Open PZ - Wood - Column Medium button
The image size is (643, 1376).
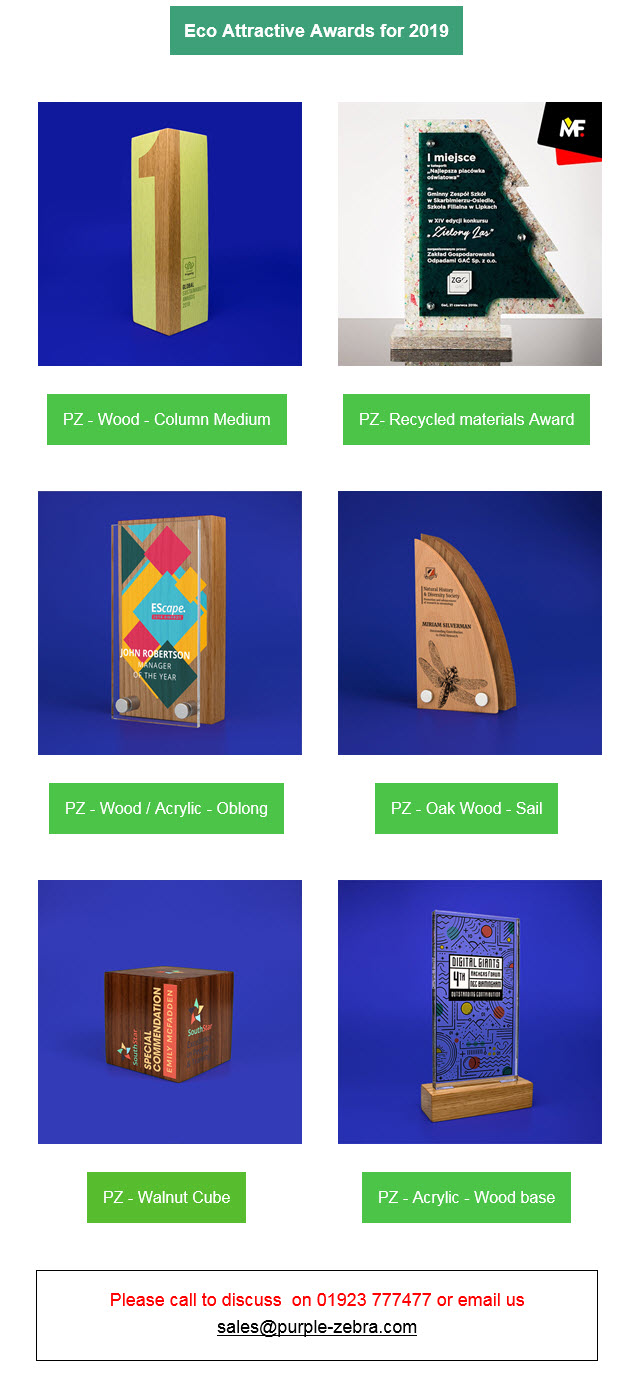coord(167,419)
